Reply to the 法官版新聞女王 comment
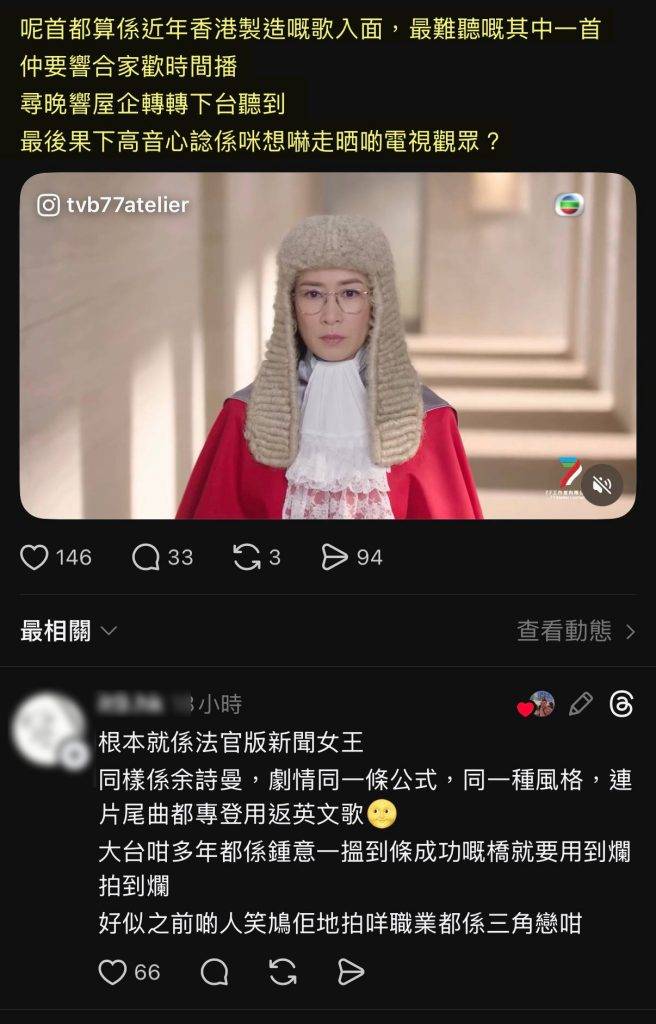The image size is (656, 1024). click(x=214, y=971)
